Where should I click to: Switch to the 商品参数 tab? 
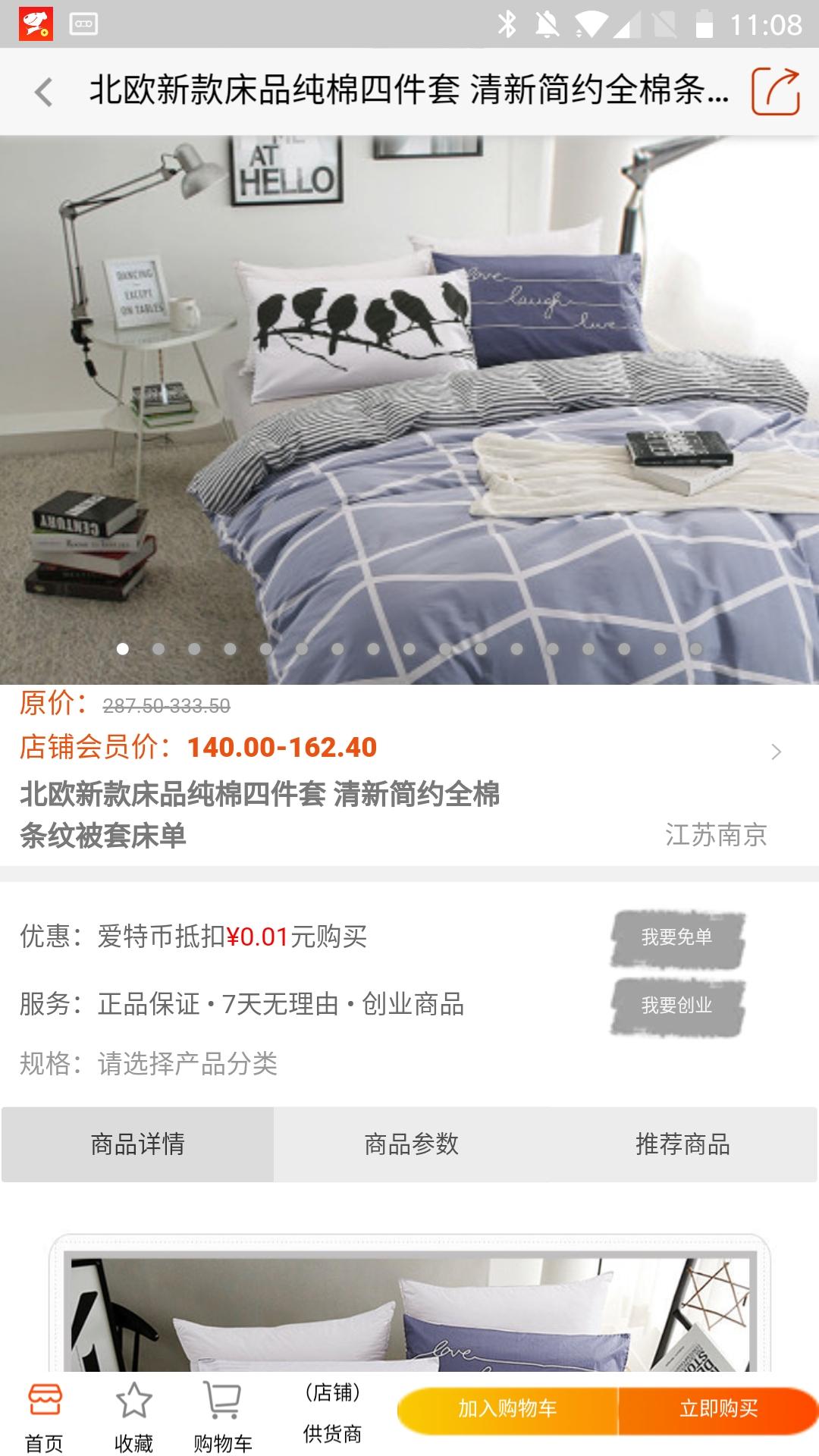tap(413, 1147)
